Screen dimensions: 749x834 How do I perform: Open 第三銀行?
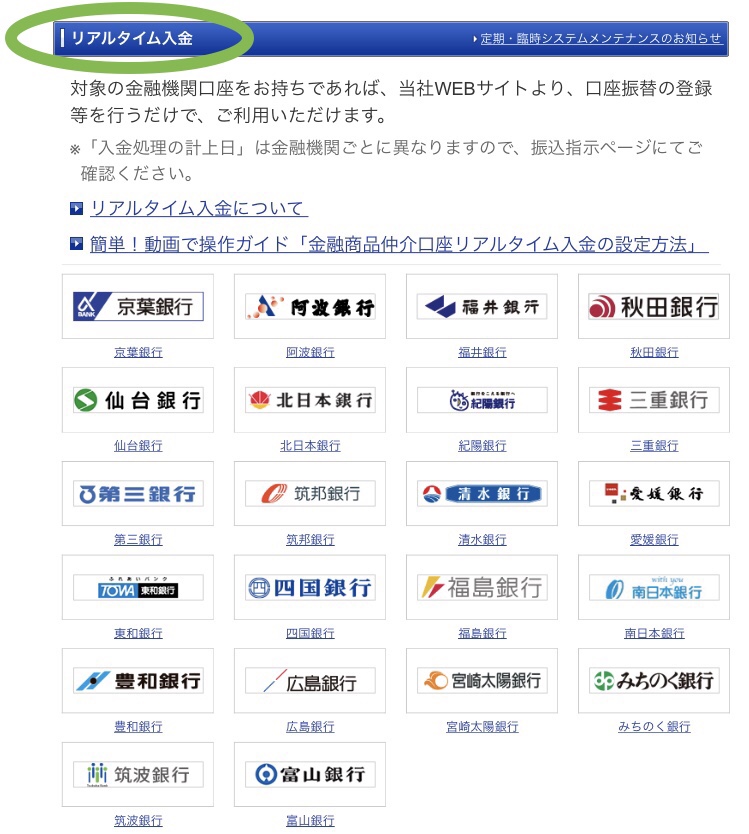point(138,493)
